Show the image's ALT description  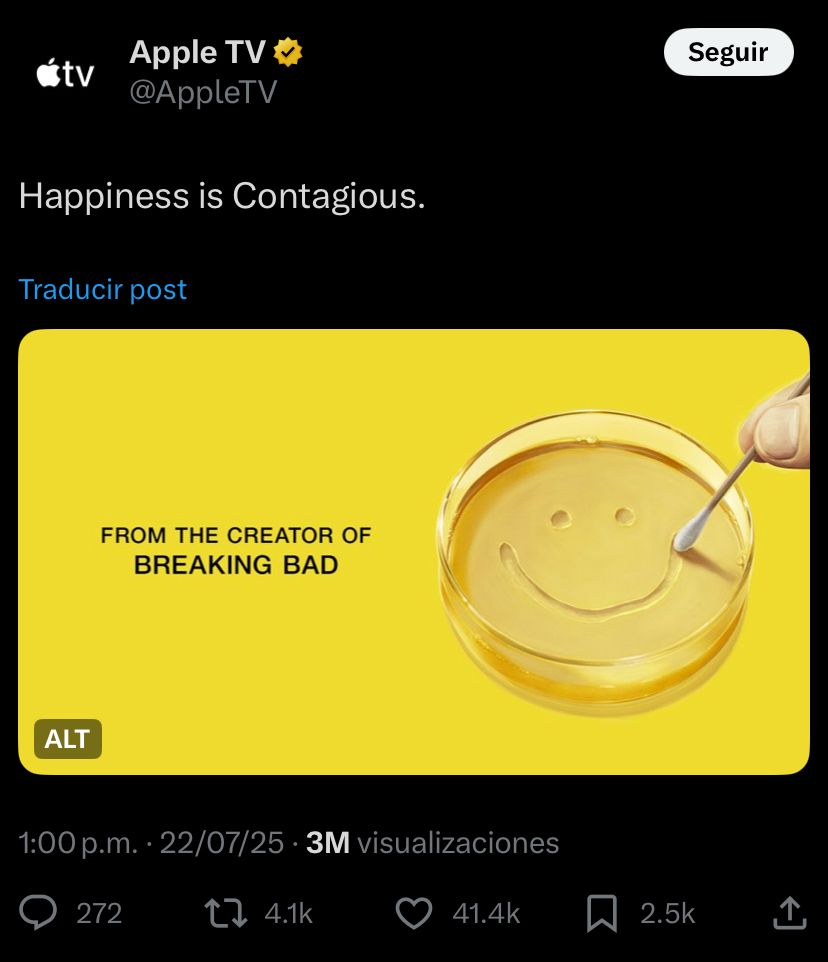click(x=67, y=739)
